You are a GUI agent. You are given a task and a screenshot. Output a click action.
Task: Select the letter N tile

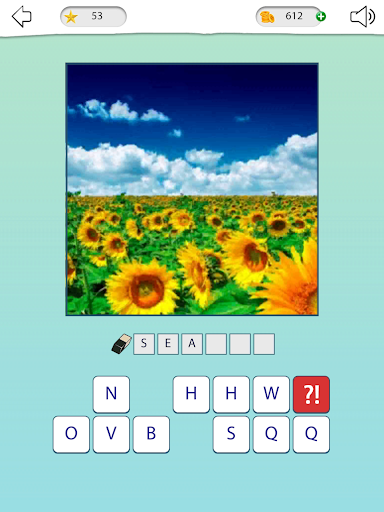[x=111, y=395]
